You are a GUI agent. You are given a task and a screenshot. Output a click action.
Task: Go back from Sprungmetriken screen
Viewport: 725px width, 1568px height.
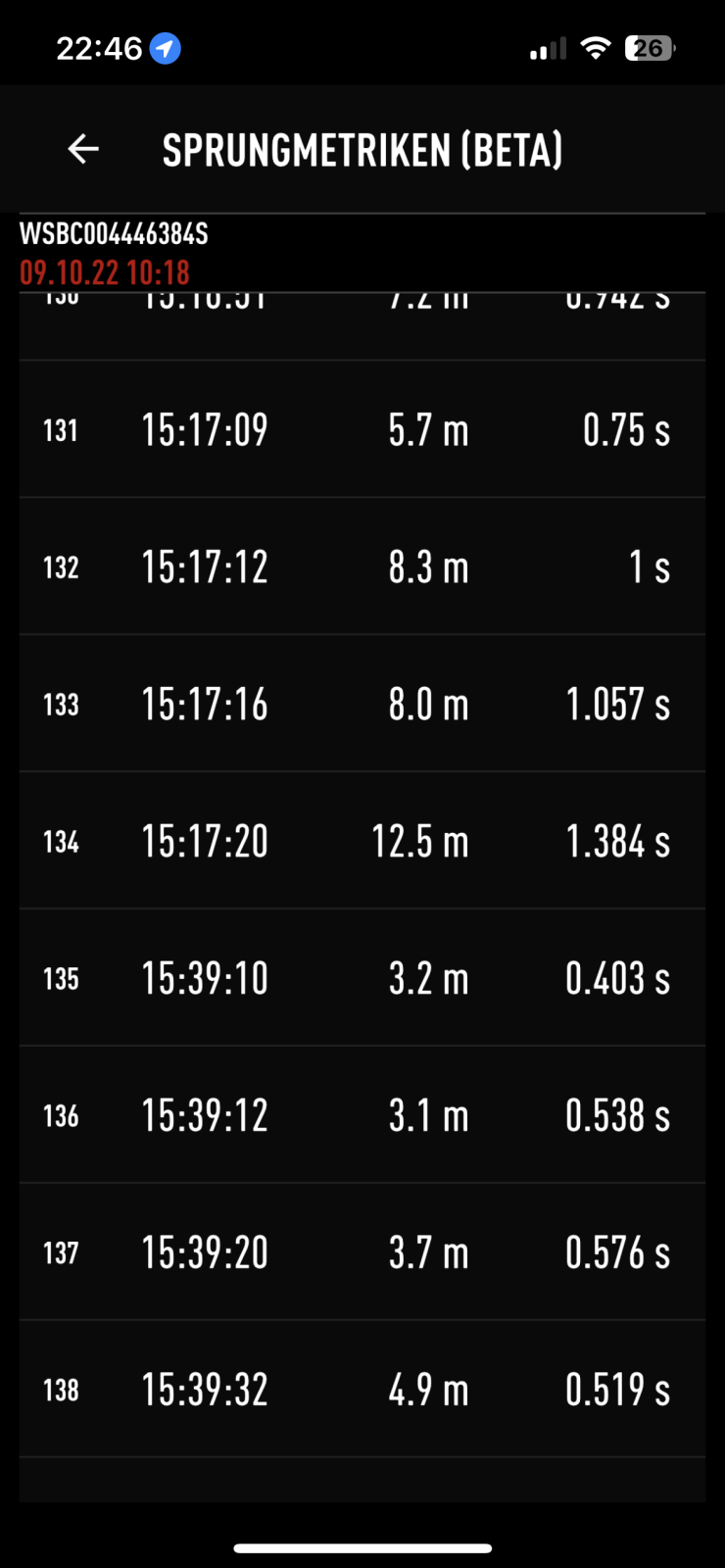[x=83, y=149]
